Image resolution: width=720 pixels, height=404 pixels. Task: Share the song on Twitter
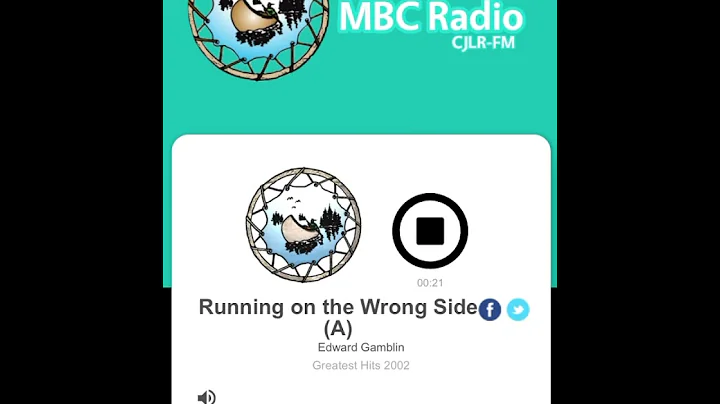[517, 310]
